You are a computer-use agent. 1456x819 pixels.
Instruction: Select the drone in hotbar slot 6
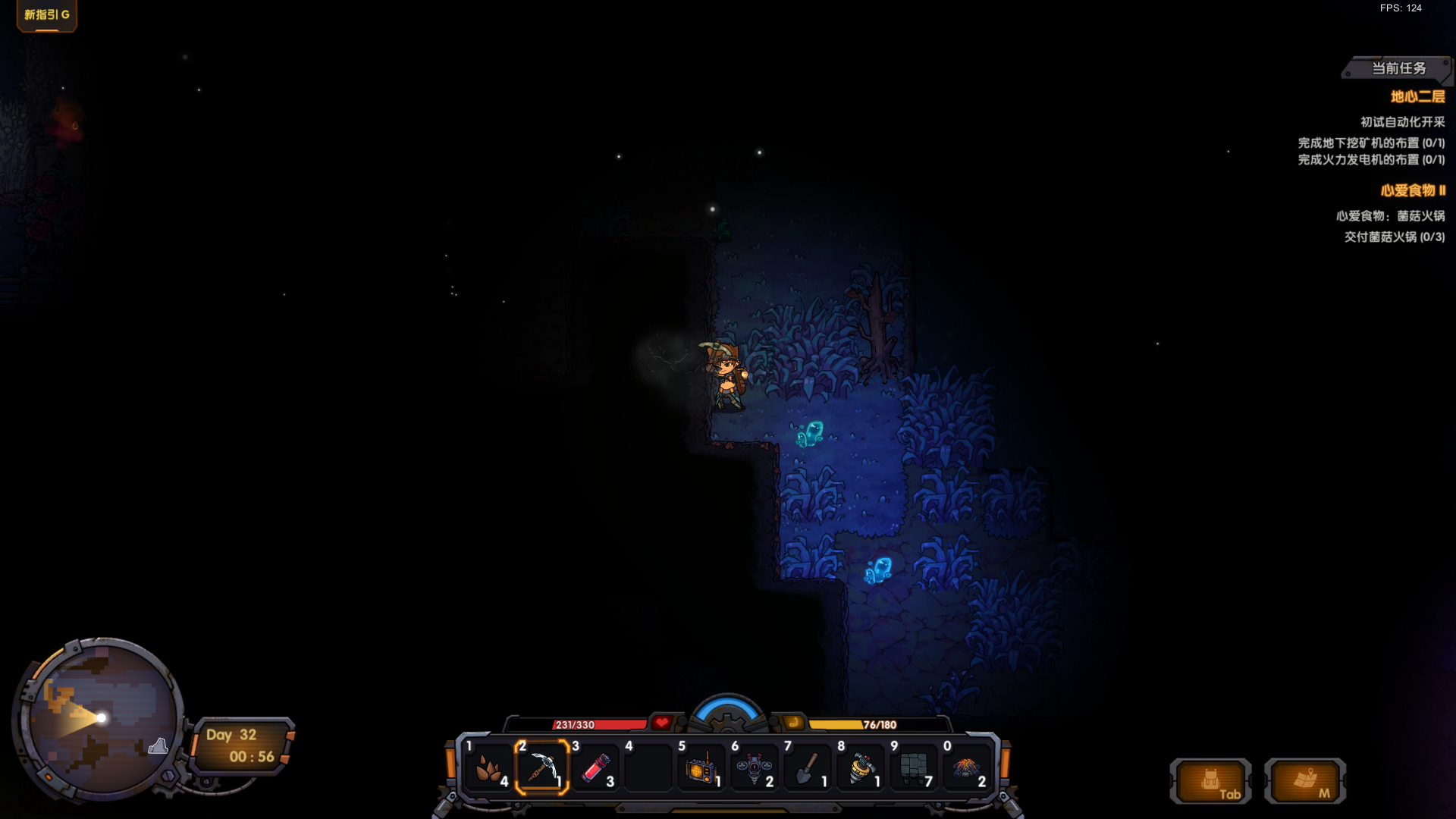point(755,767)
